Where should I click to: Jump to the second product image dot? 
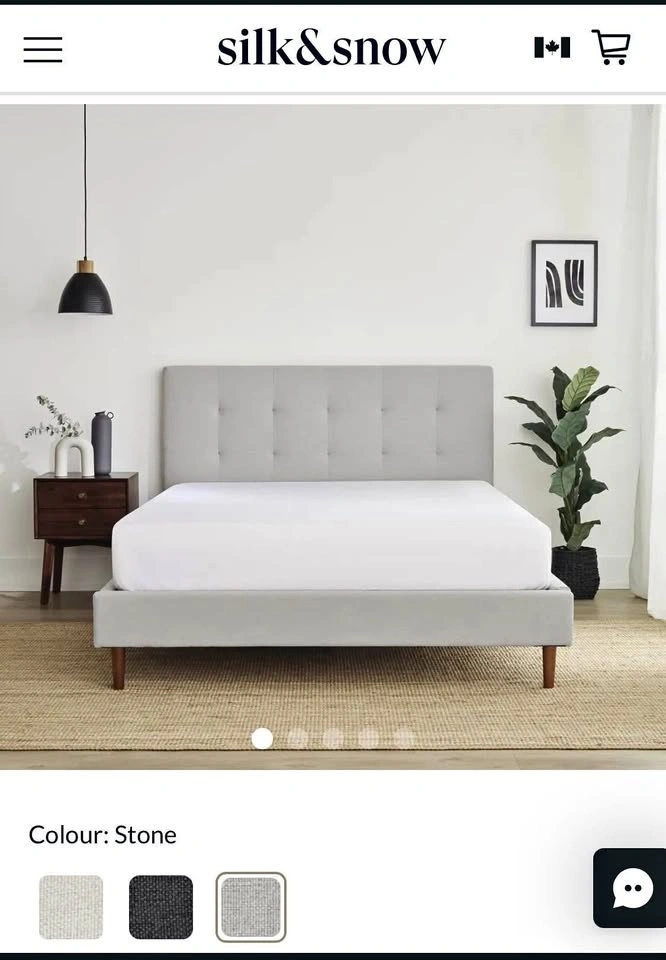[x=298, y=738]
